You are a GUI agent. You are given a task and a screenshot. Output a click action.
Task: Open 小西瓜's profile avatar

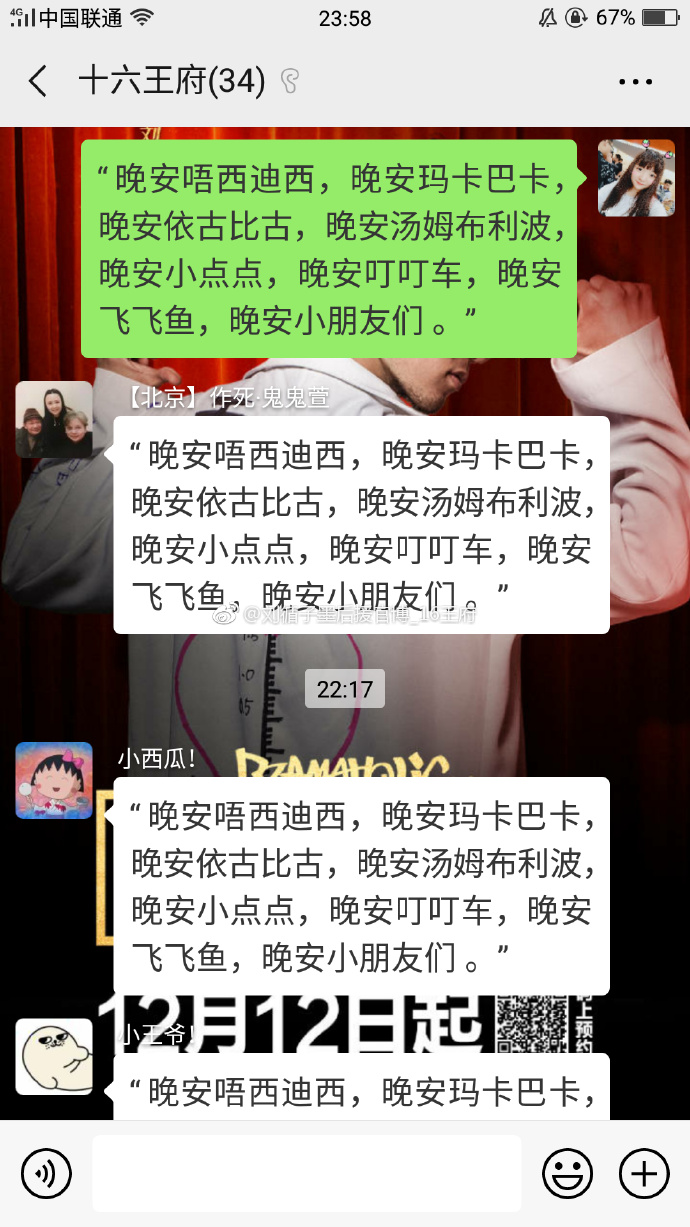[x=54, y=780]
